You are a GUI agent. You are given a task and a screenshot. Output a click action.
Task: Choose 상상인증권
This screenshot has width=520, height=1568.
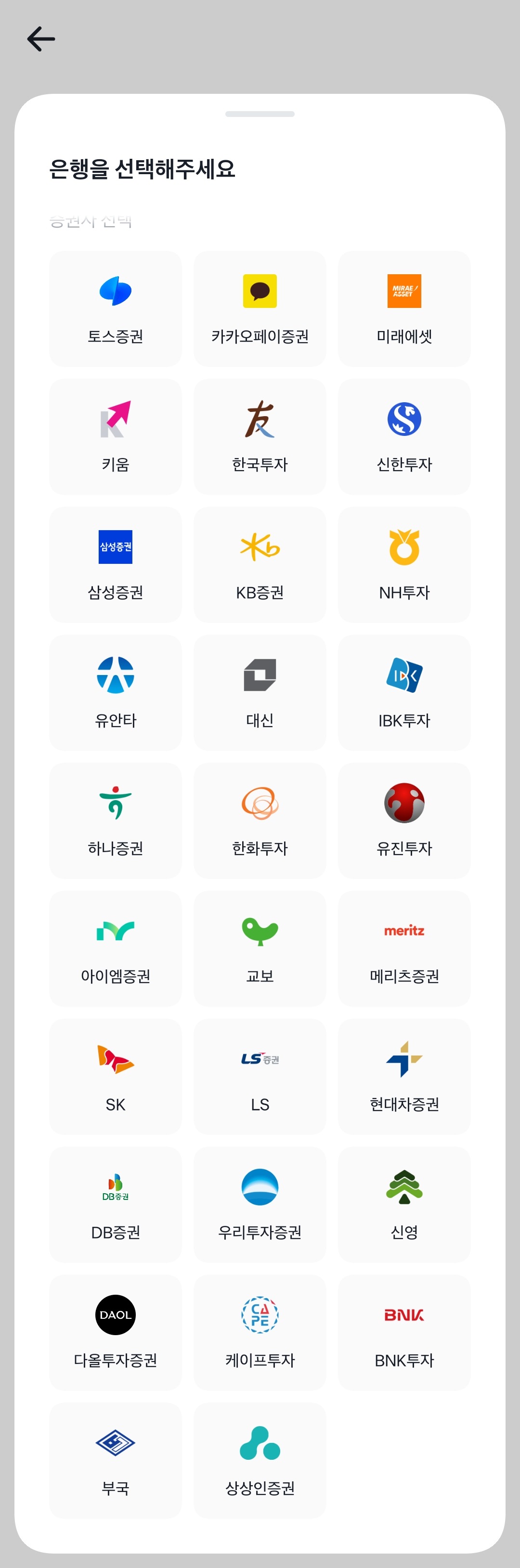260,1460
